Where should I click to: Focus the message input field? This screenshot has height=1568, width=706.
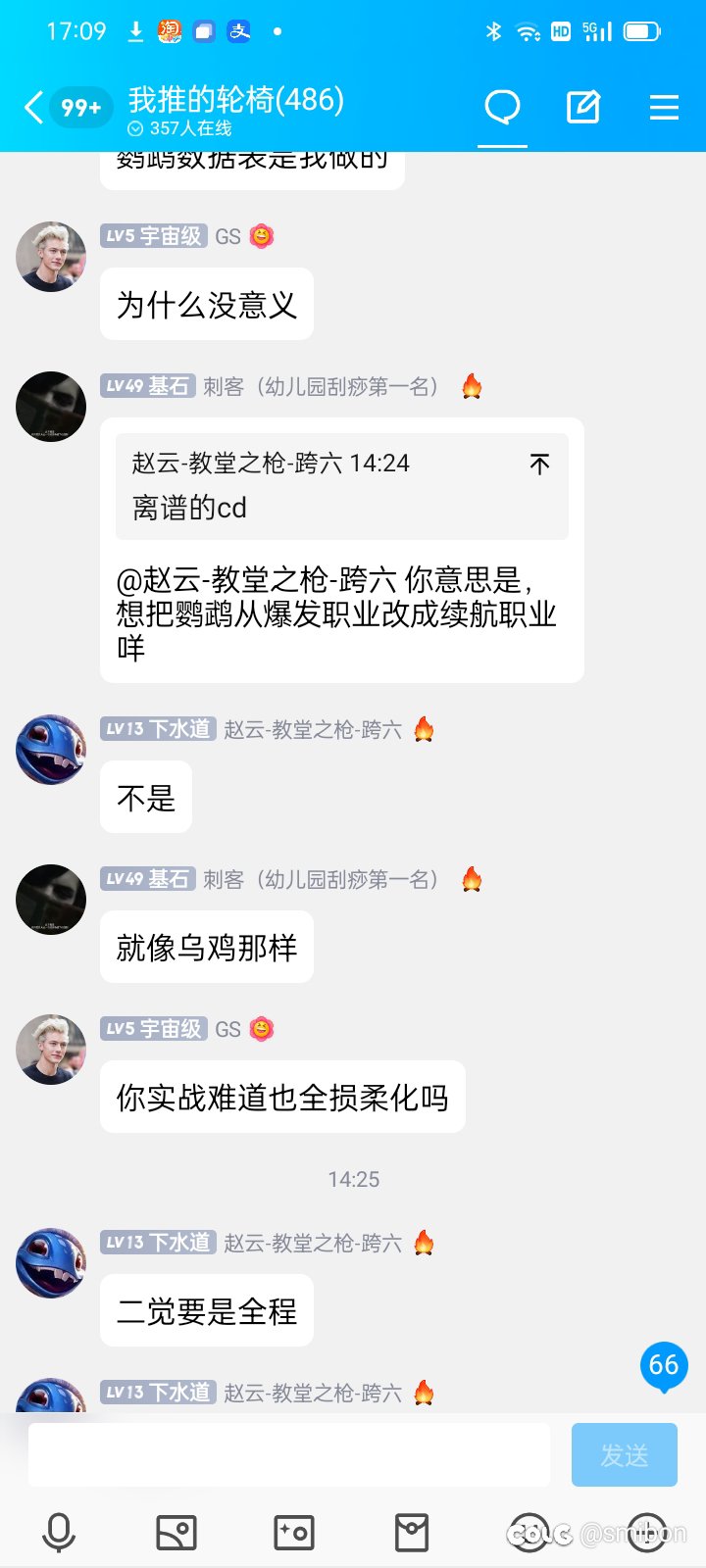(289, 1454)
